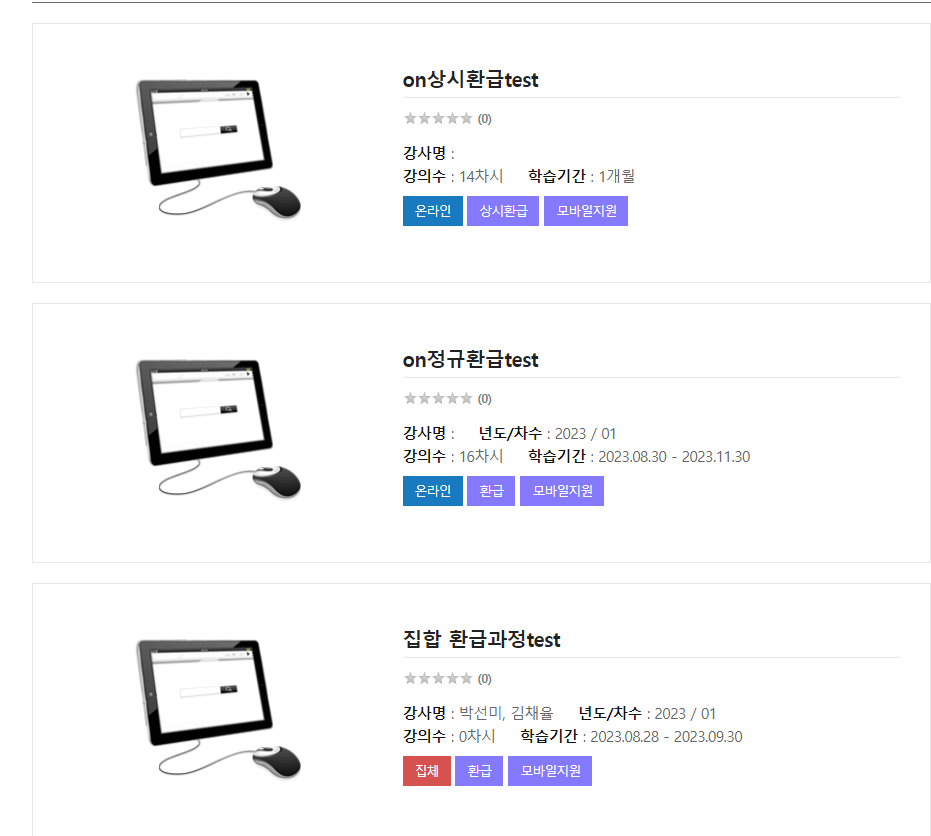Select the 온라인 tag on on정규환급test
Viewport: 931px width, 836px height.
432,491
